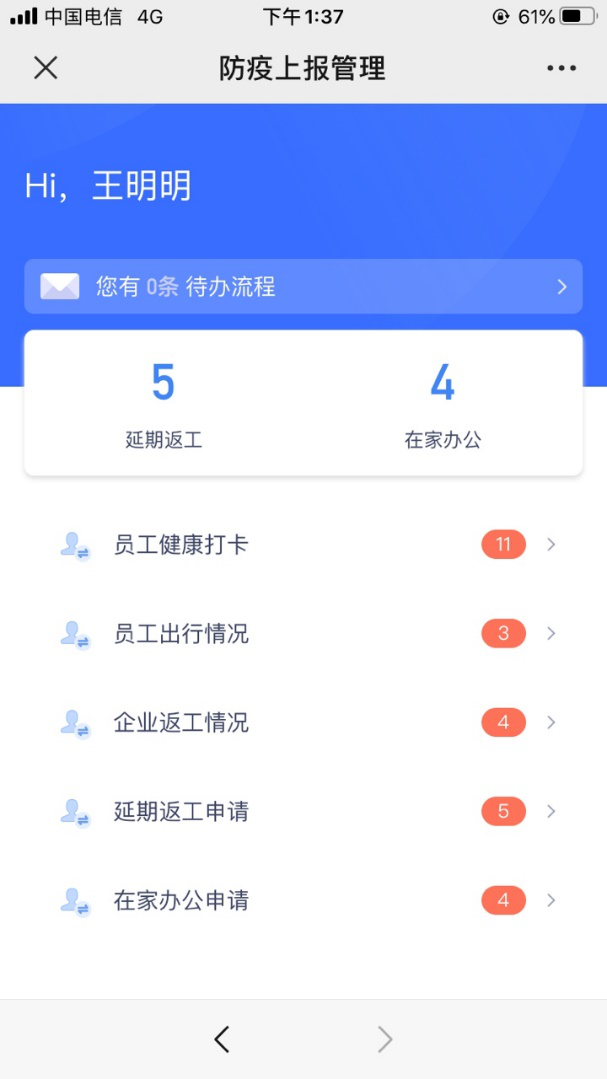Open the 待办流程 pending notice banner

click(x=304, y=286)
